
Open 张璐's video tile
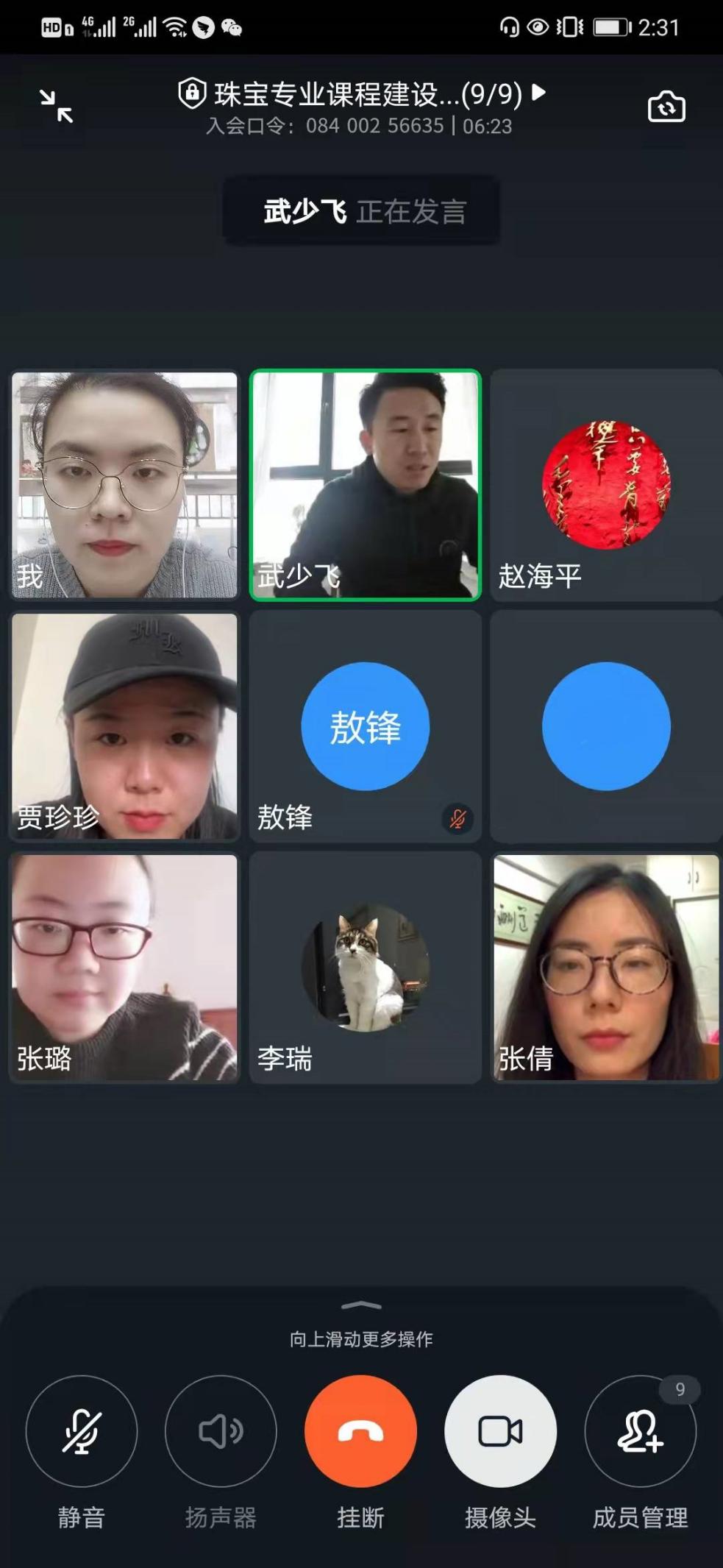(124, 967)
